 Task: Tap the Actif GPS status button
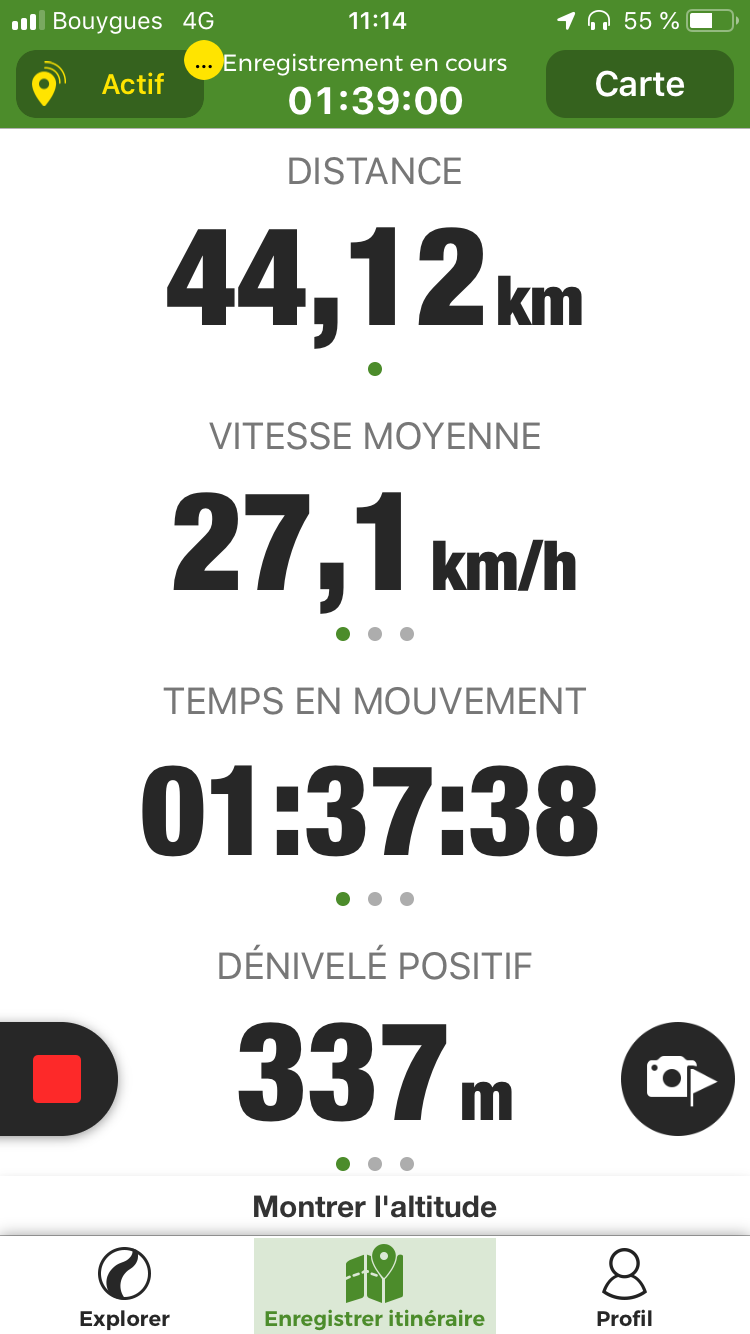110,84
